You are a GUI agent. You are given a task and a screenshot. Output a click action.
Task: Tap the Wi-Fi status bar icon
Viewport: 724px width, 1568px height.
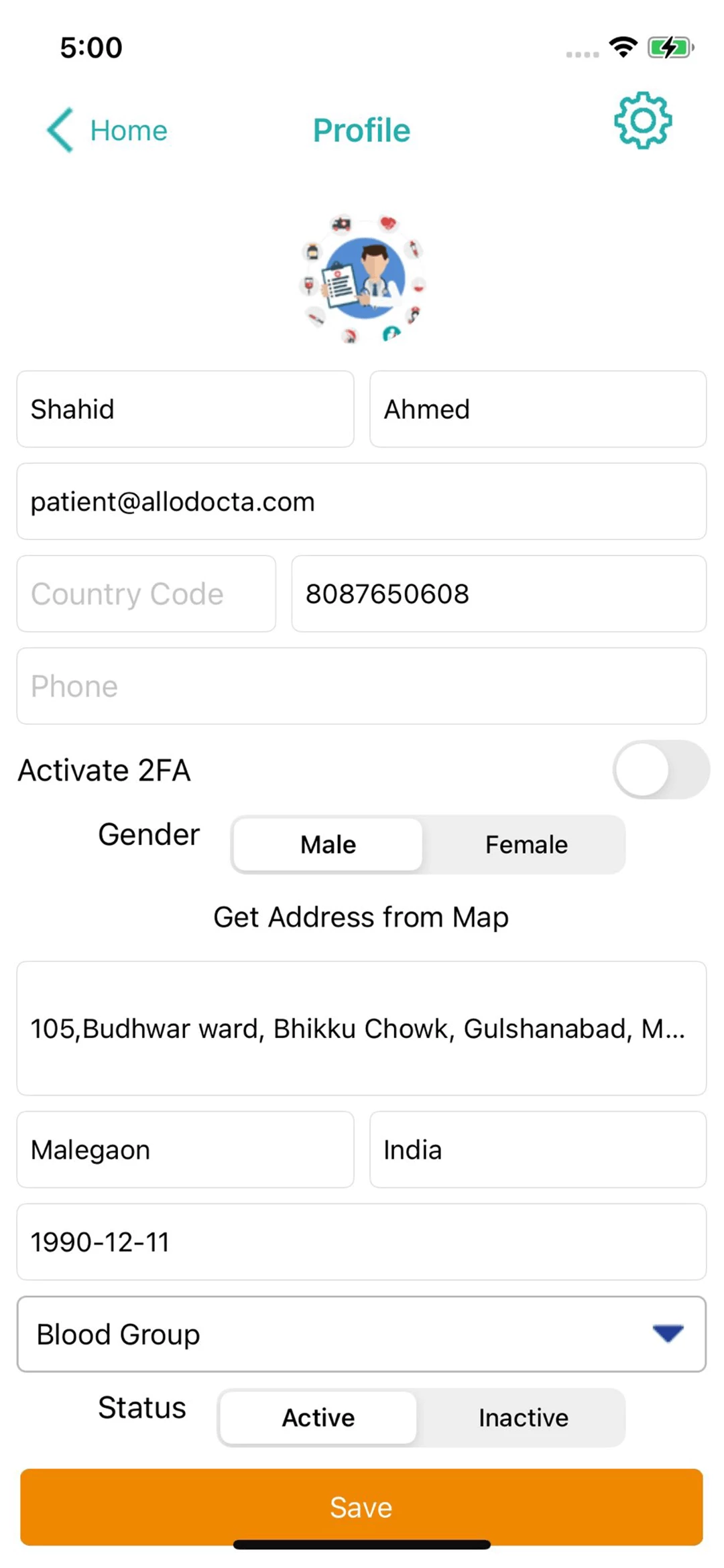[623, 46]
